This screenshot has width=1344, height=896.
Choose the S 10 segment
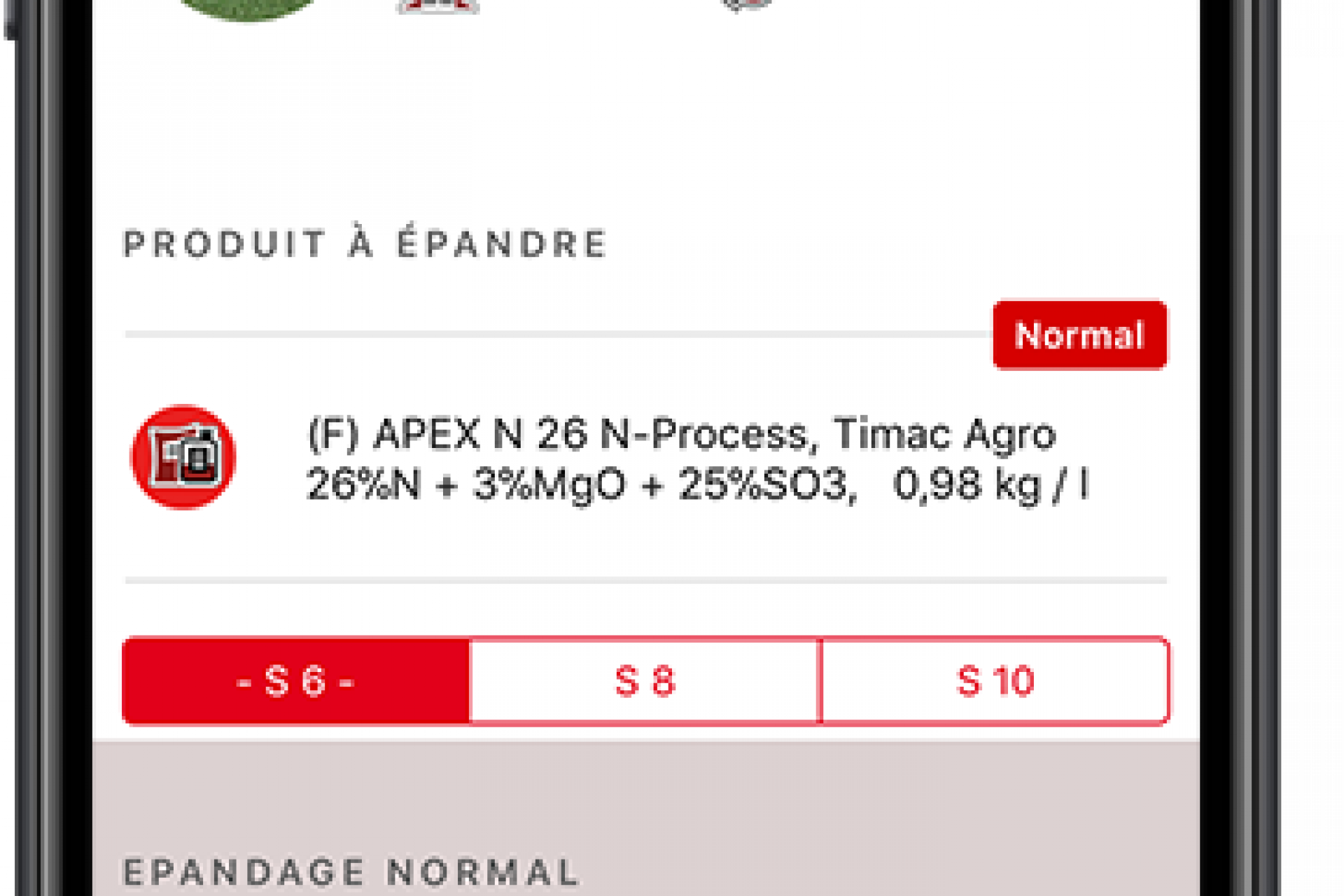[x=994, y=680]
